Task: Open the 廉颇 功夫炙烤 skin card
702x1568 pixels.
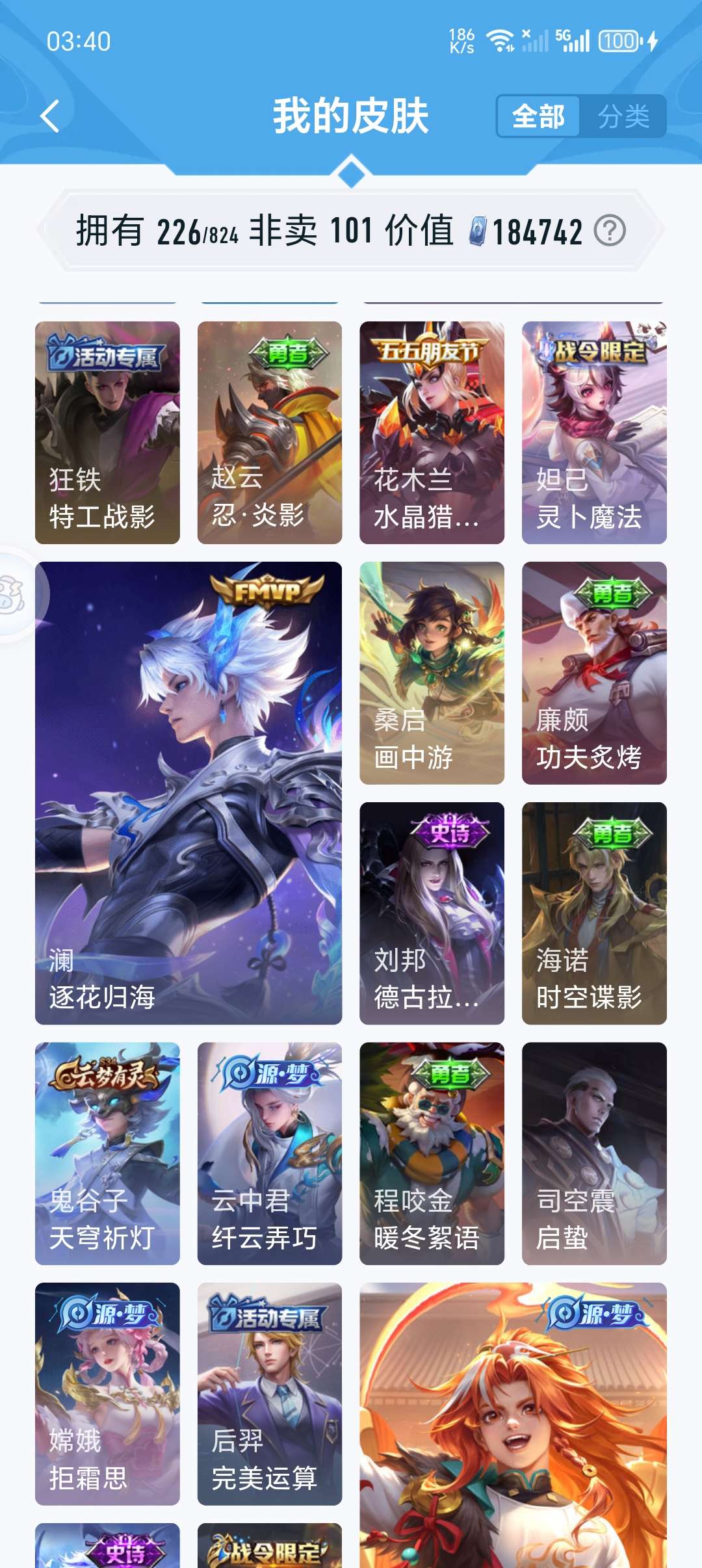Action: click(x=594, y=673)
